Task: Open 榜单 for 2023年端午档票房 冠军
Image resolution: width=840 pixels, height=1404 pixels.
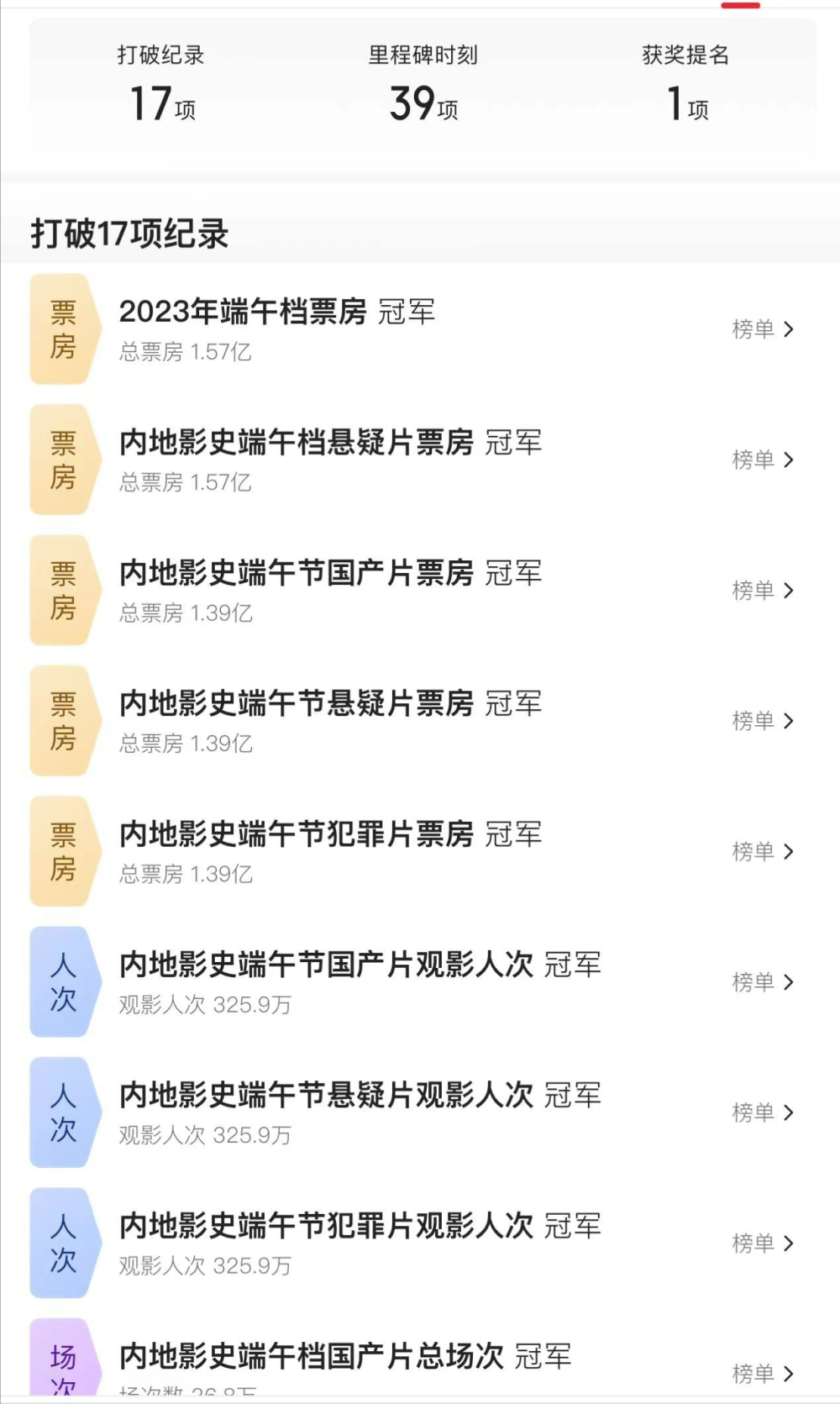Action: click(x=762, y=329)
